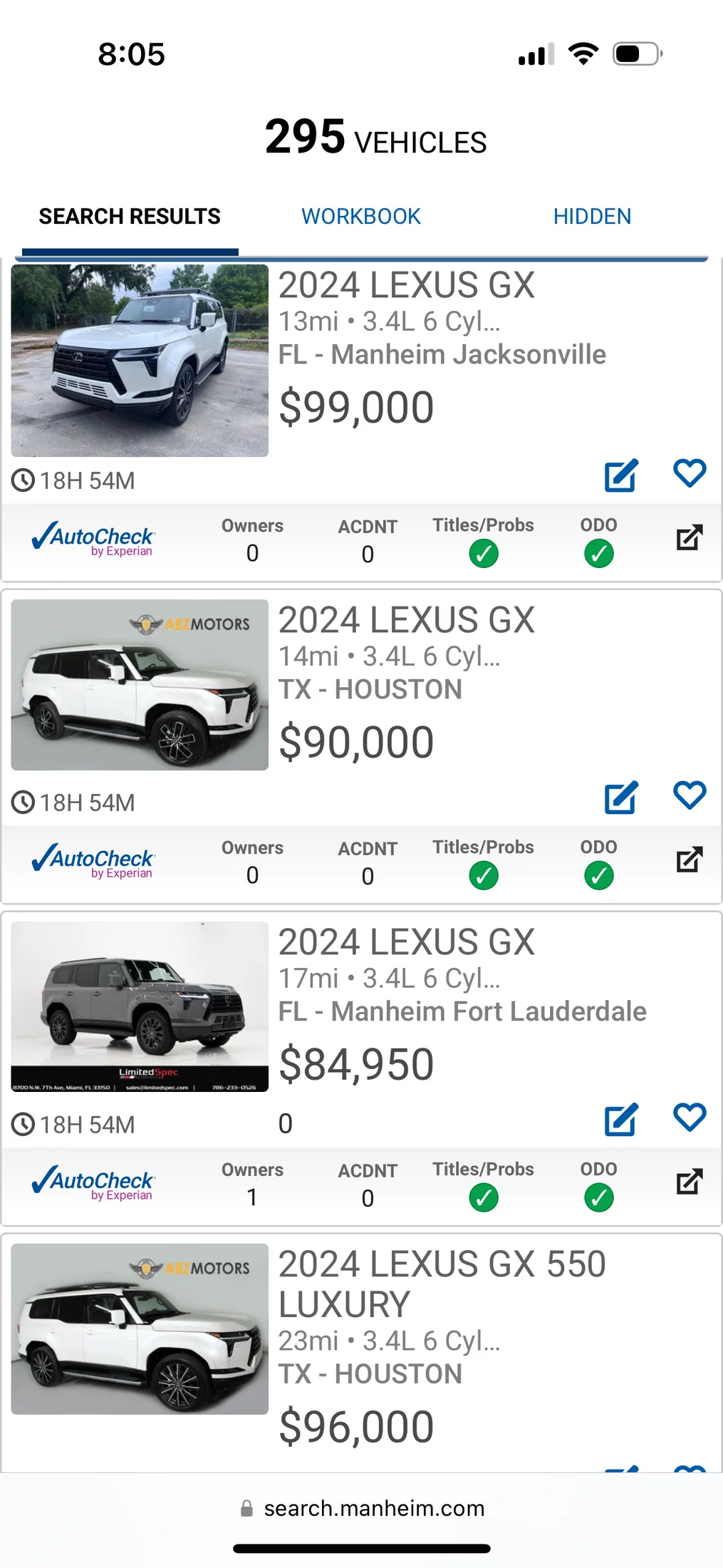Image resolution: width=723 pixels, height=1568 pixels.
Task: Switch to the Workbook tab
Action: click(360, 217)
